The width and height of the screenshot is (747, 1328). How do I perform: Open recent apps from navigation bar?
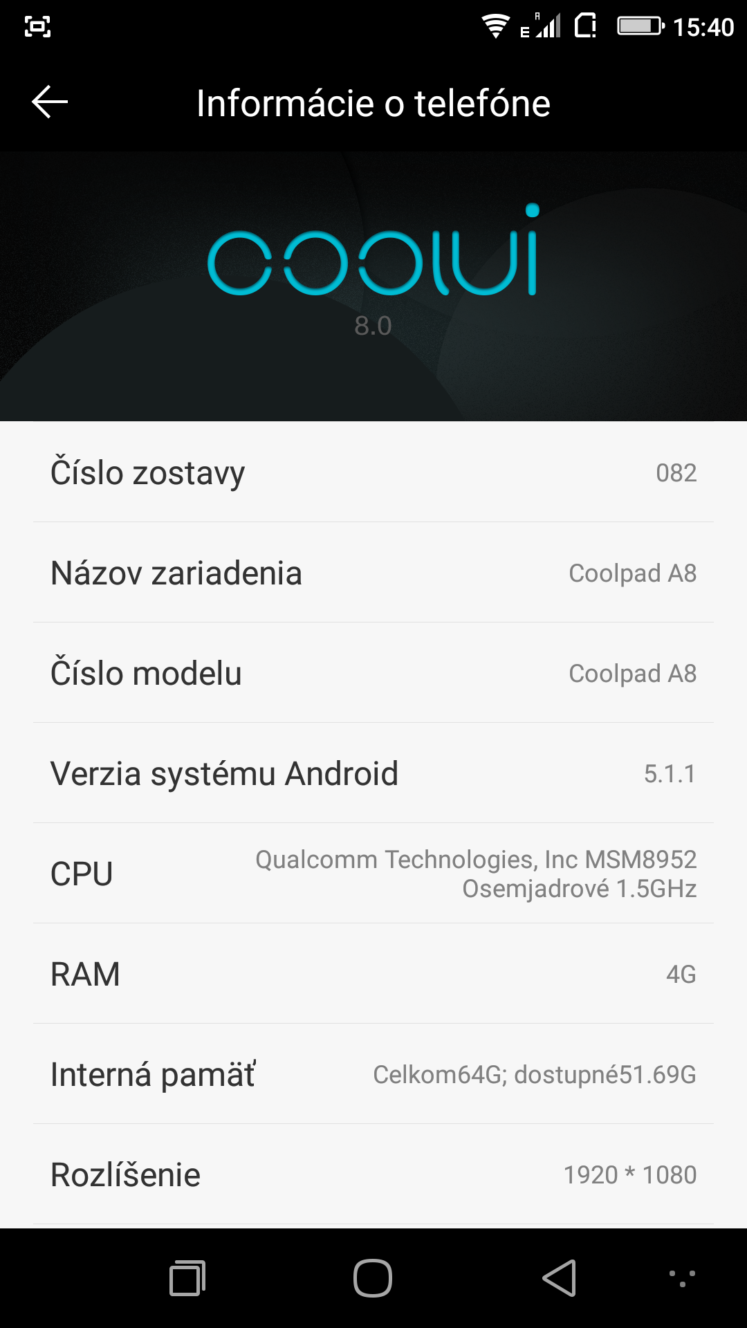click(187, 1278)
